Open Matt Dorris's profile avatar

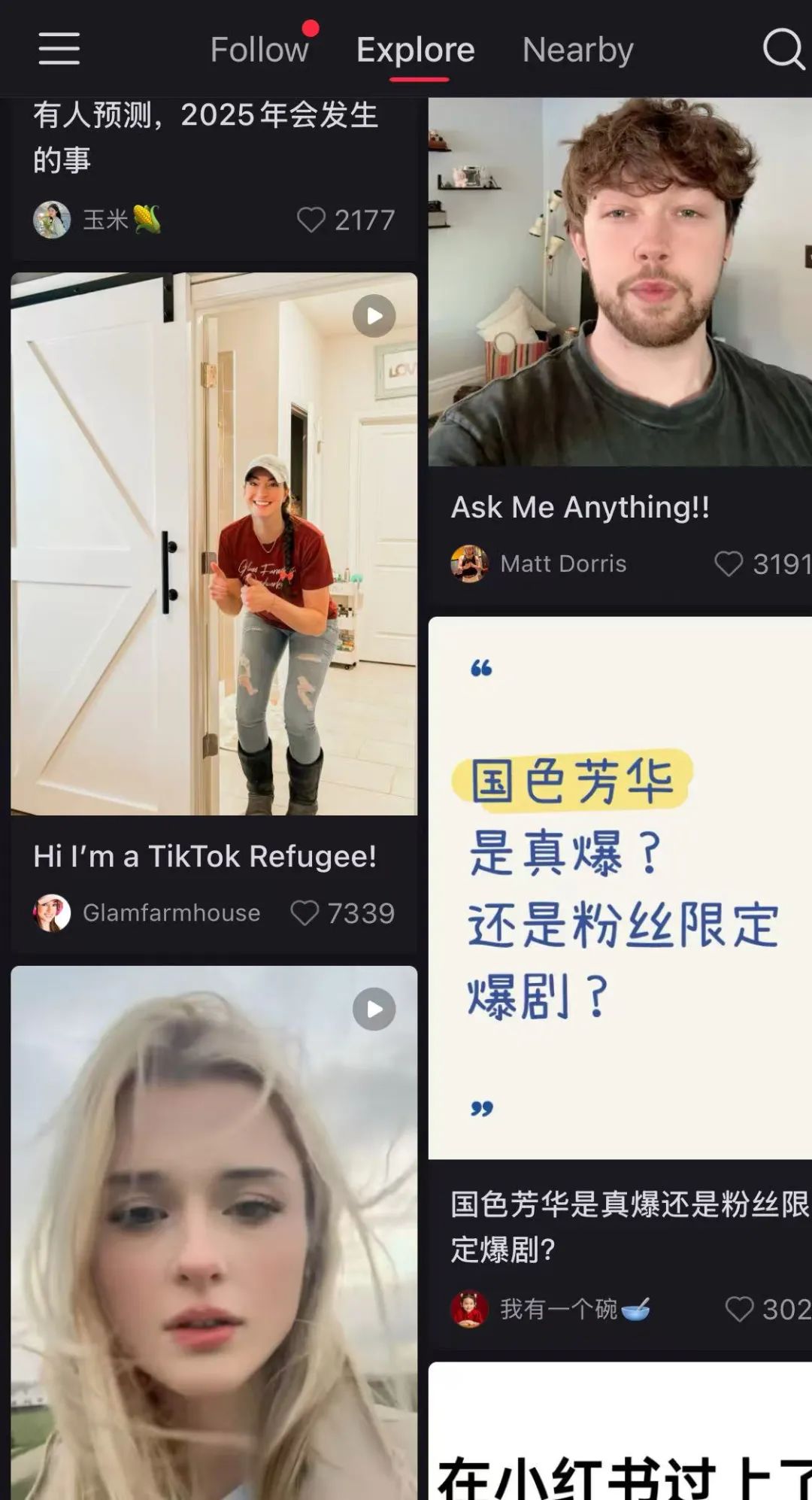coord(468,563)
